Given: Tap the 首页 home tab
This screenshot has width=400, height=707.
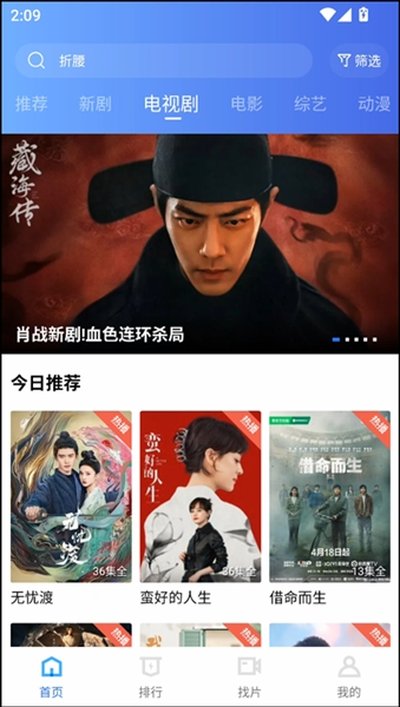Looking at the screenshot, I should [x=51, y=677].
